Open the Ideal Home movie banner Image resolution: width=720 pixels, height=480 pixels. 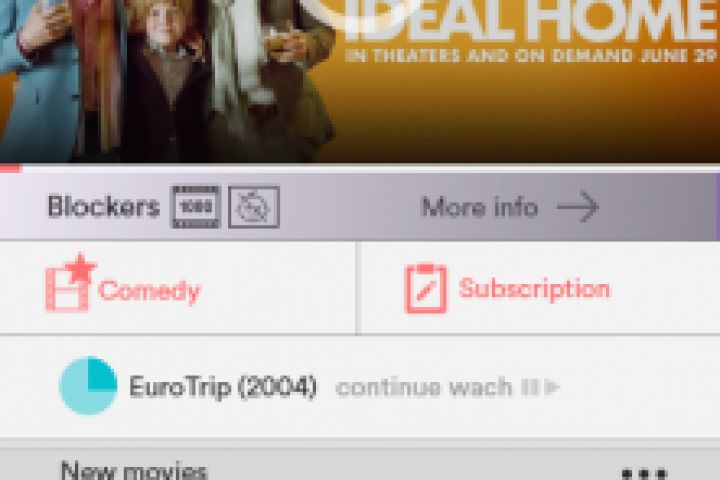tap(360, 80)
